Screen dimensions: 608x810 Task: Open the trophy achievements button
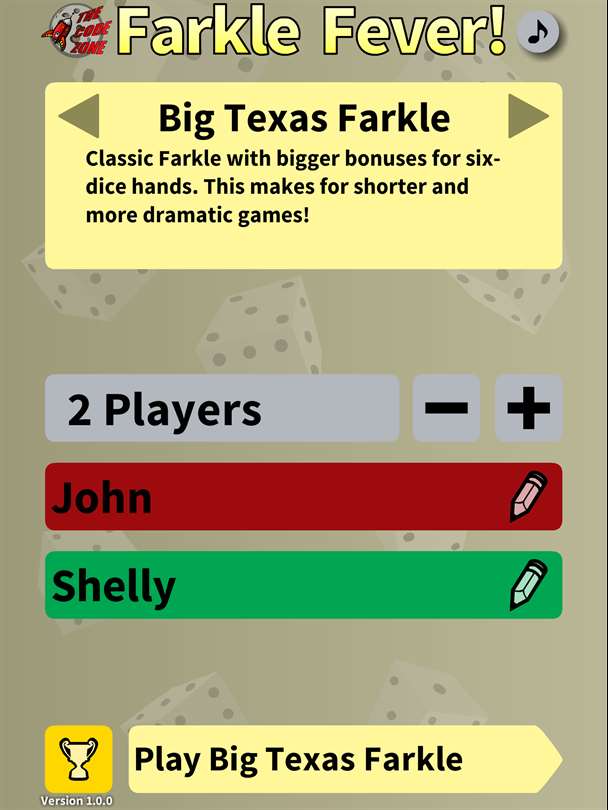point(77,759)
